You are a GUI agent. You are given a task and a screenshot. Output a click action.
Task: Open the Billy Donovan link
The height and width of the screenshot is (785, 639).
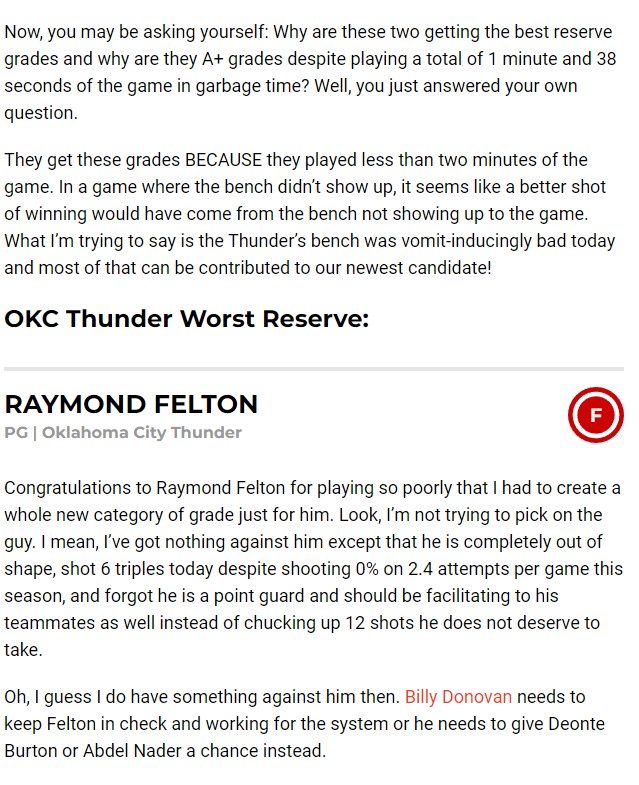pyautogui.click(x=458, y=696)
